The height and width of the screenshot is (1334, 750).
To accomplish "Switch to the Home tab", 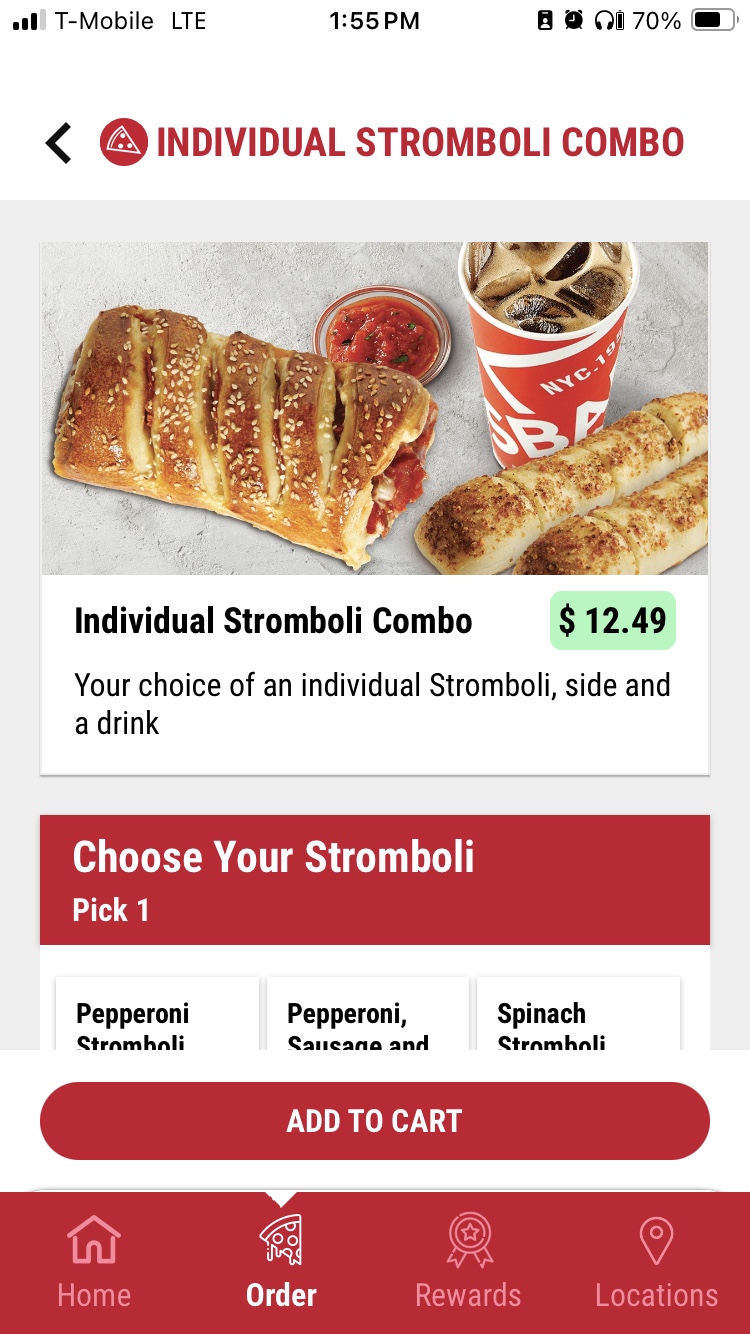I will pyautogui.click(x=94, y=1262).
